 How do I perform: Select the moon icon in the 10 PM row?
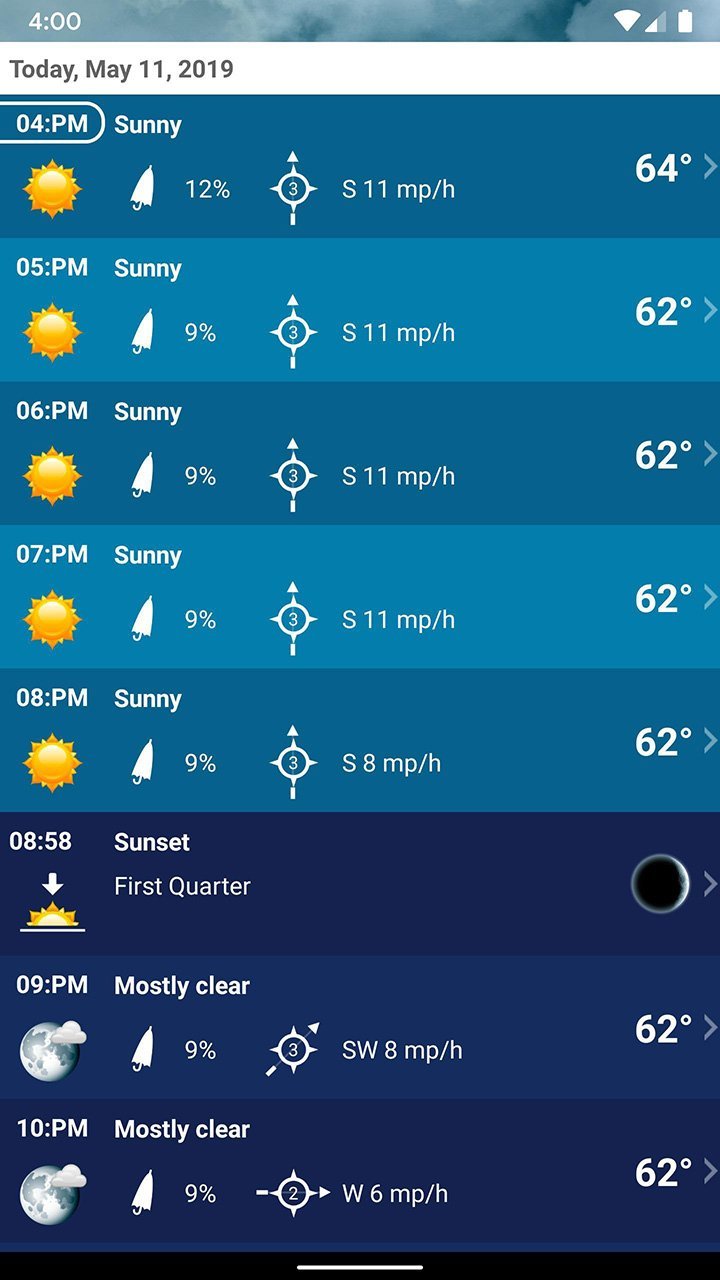[x=51, y=1191]
